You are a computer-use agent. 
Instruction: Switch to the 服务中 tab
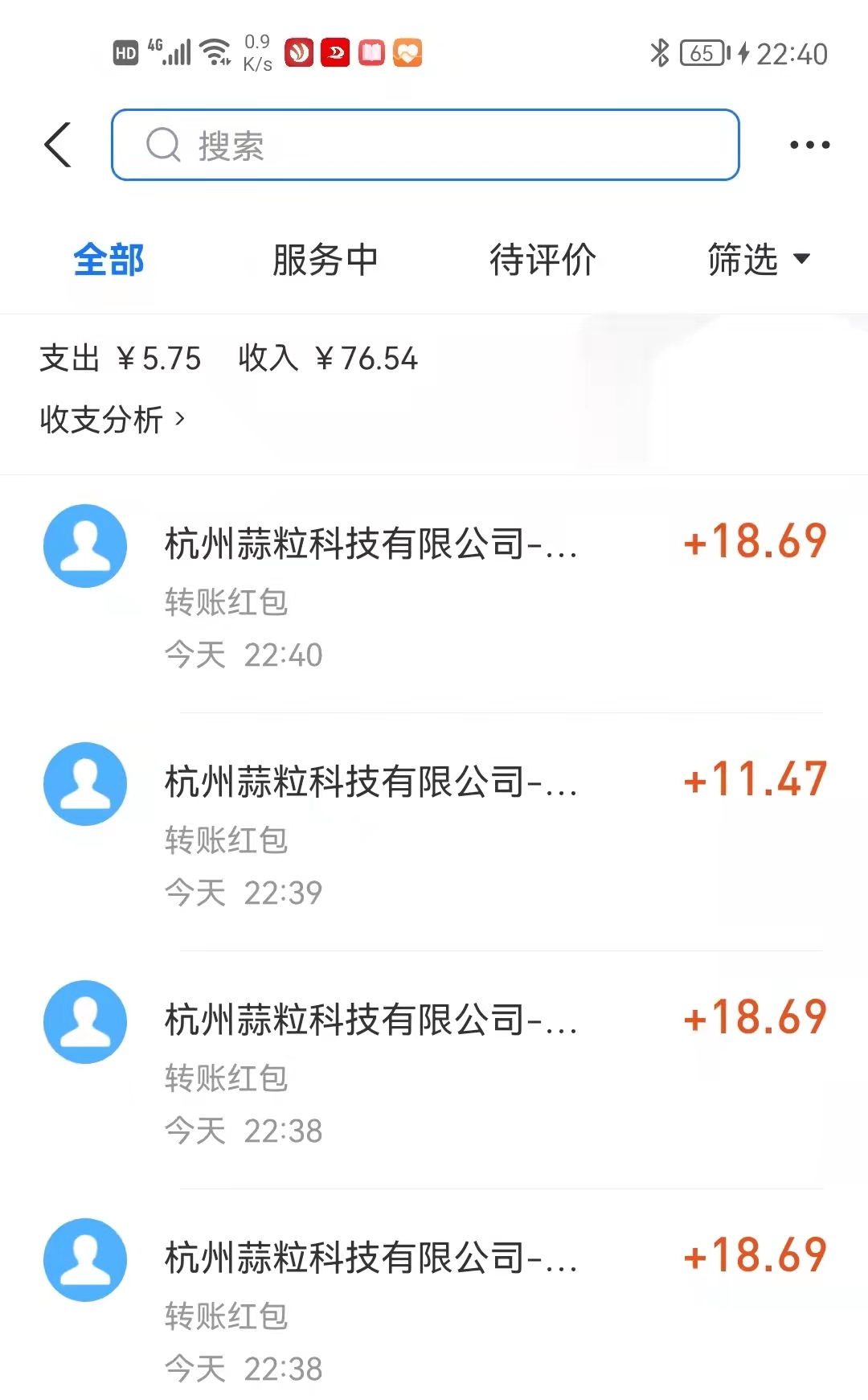pyautogui.click(x=325, y=261)
